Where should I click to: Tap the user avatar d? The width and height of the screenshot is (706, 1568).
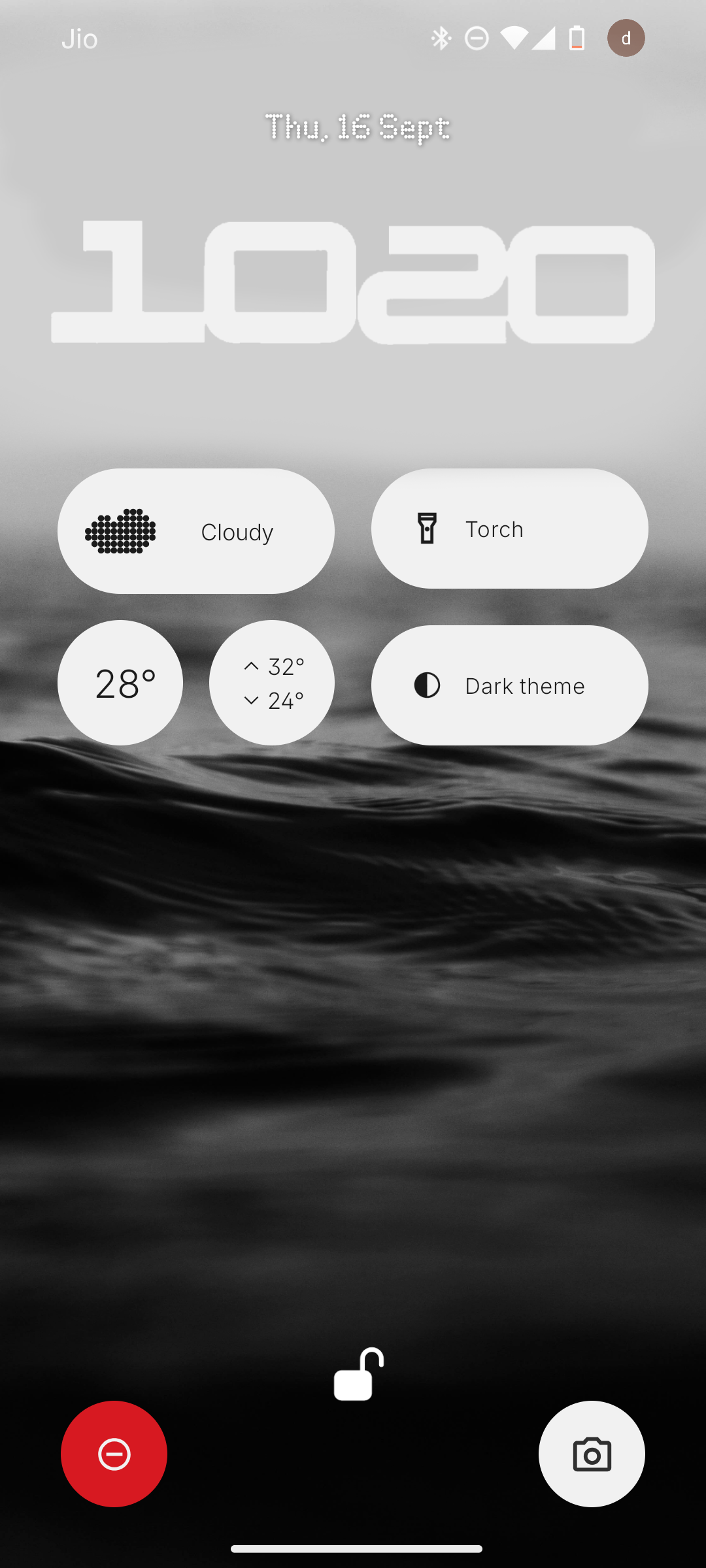[x=626, y=38]
